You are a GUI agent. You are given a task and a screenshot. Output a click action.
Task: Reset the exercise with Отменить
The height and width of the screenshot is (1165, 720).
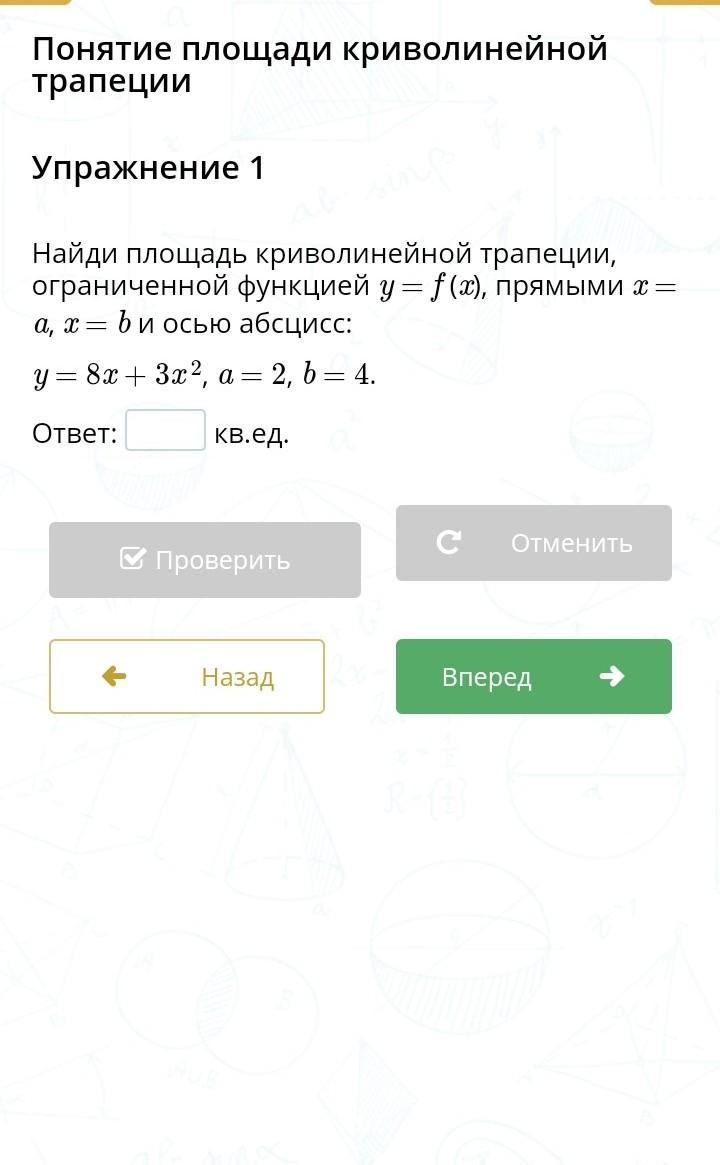(x=534, y=543)
